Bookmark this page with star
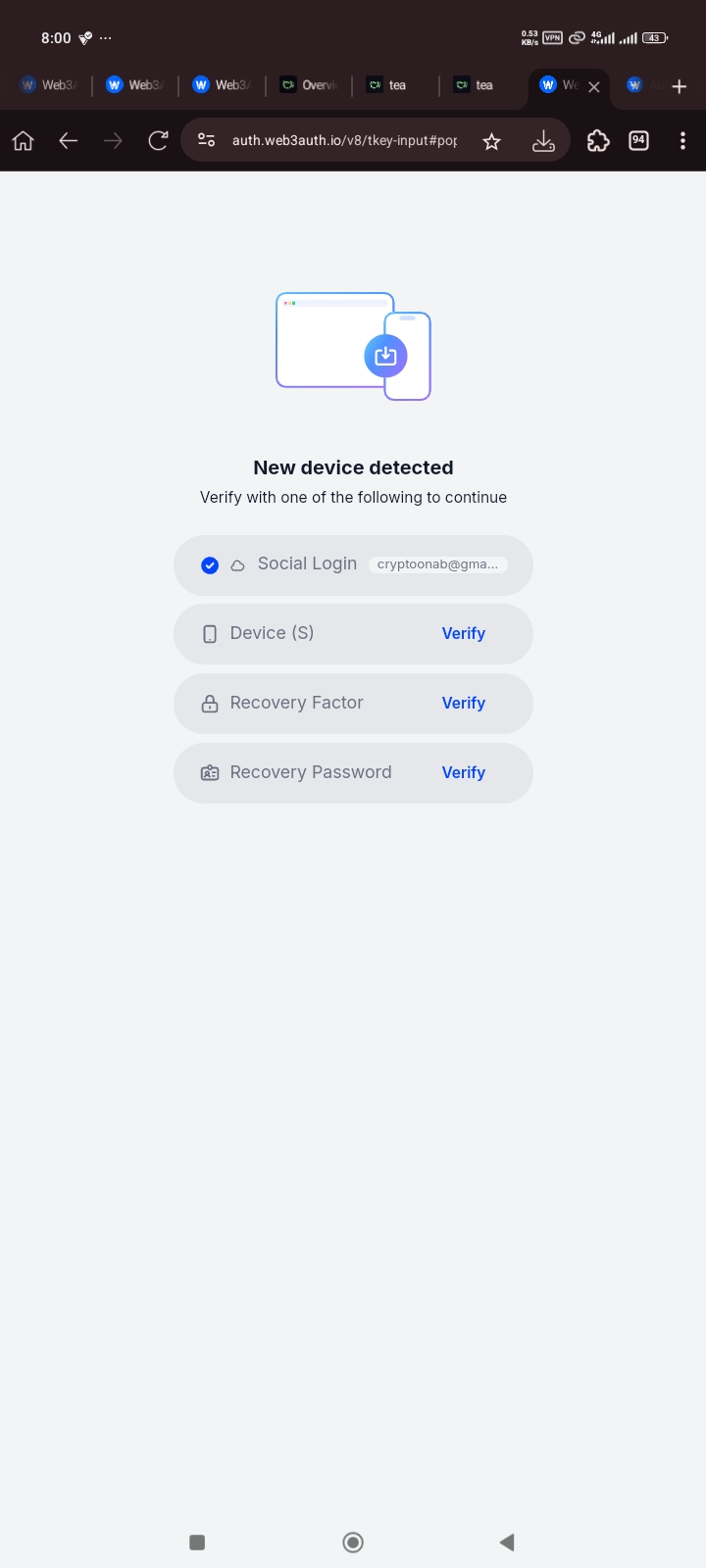The width and height of the screenshot is (706, 1568). click(x=492, y=141)
